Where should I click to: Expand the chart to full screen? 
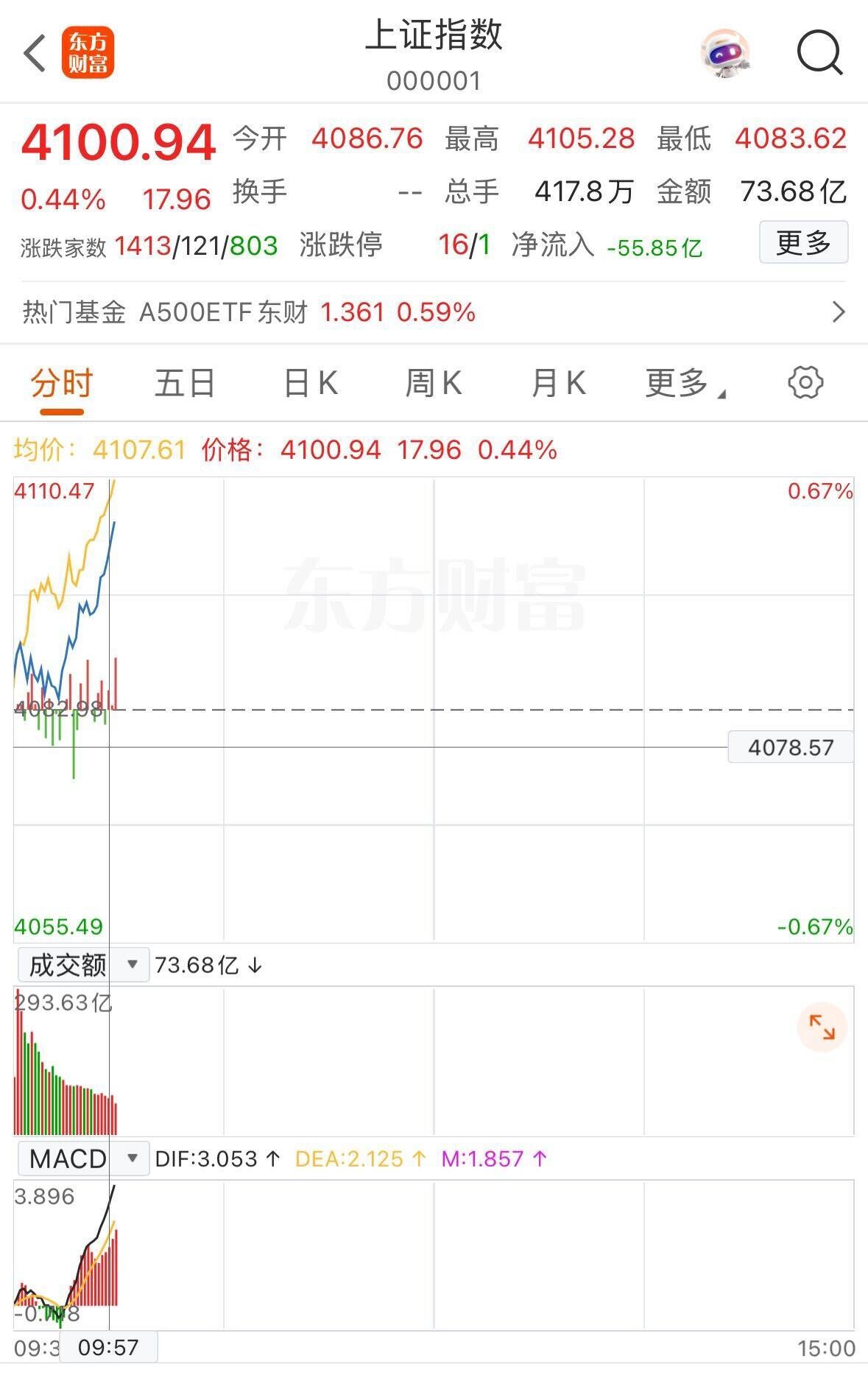(822, 1027)
